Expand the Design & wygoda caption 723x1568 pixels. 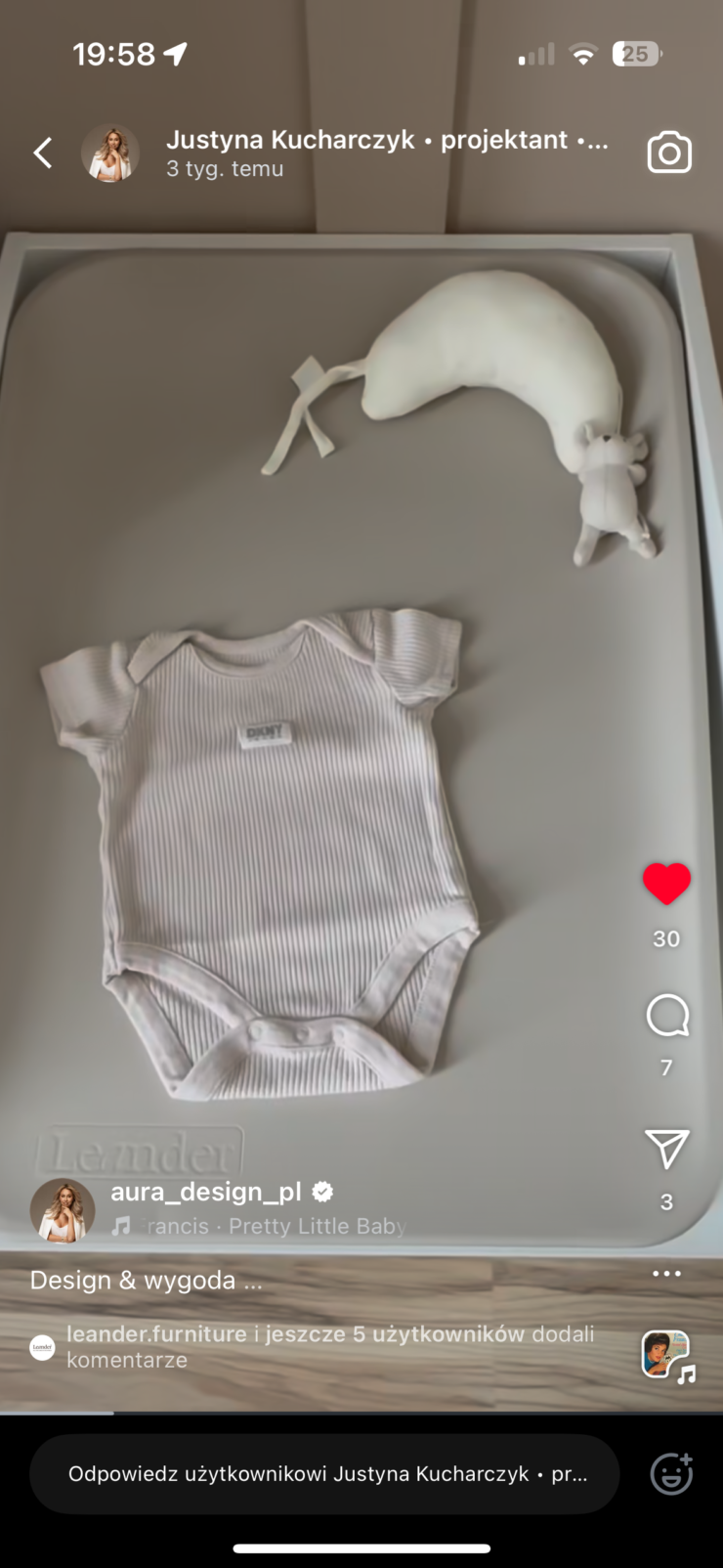click(x=147, y=1281)
